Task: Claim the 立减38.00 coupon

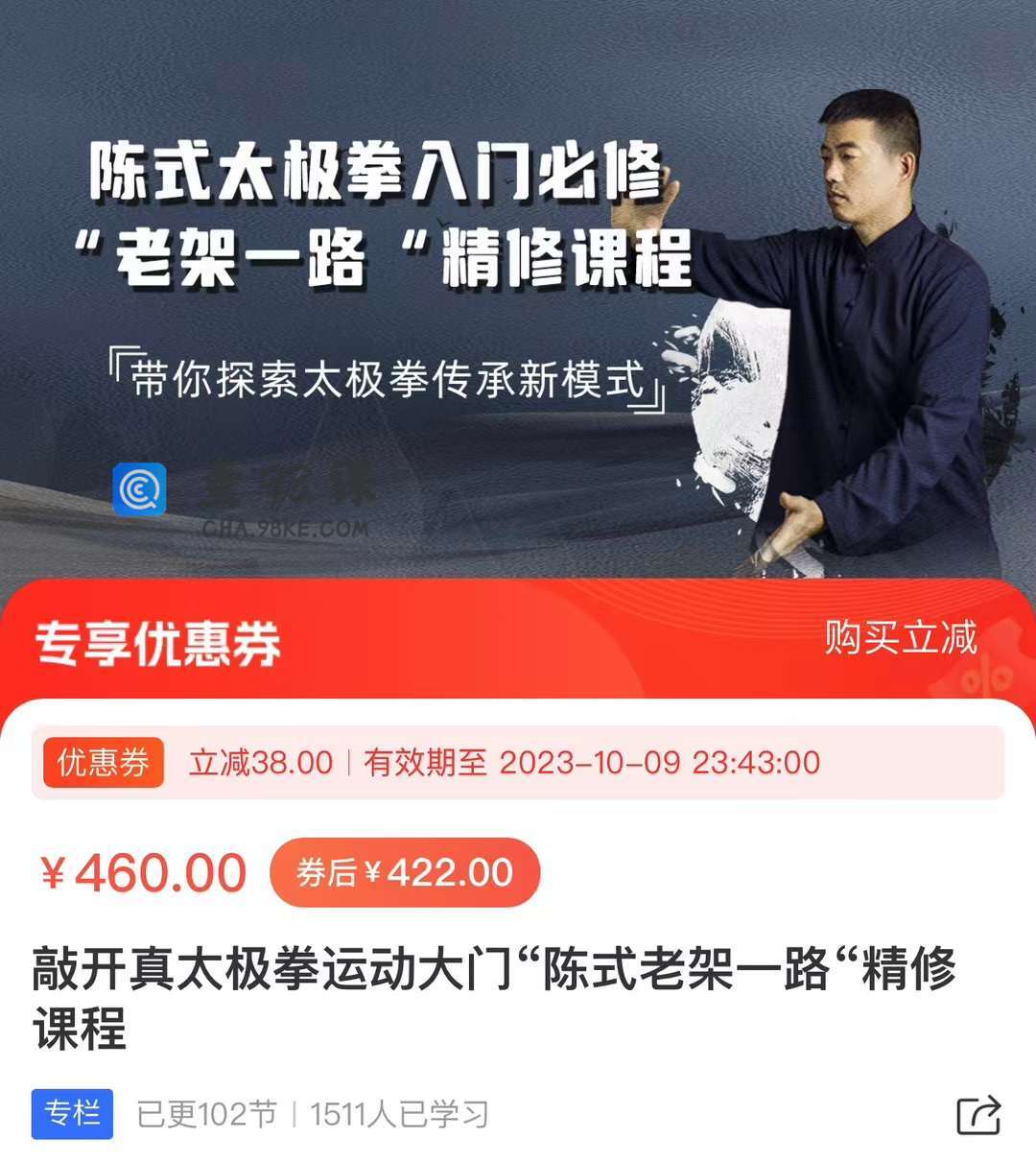Action: click(518, 763)
